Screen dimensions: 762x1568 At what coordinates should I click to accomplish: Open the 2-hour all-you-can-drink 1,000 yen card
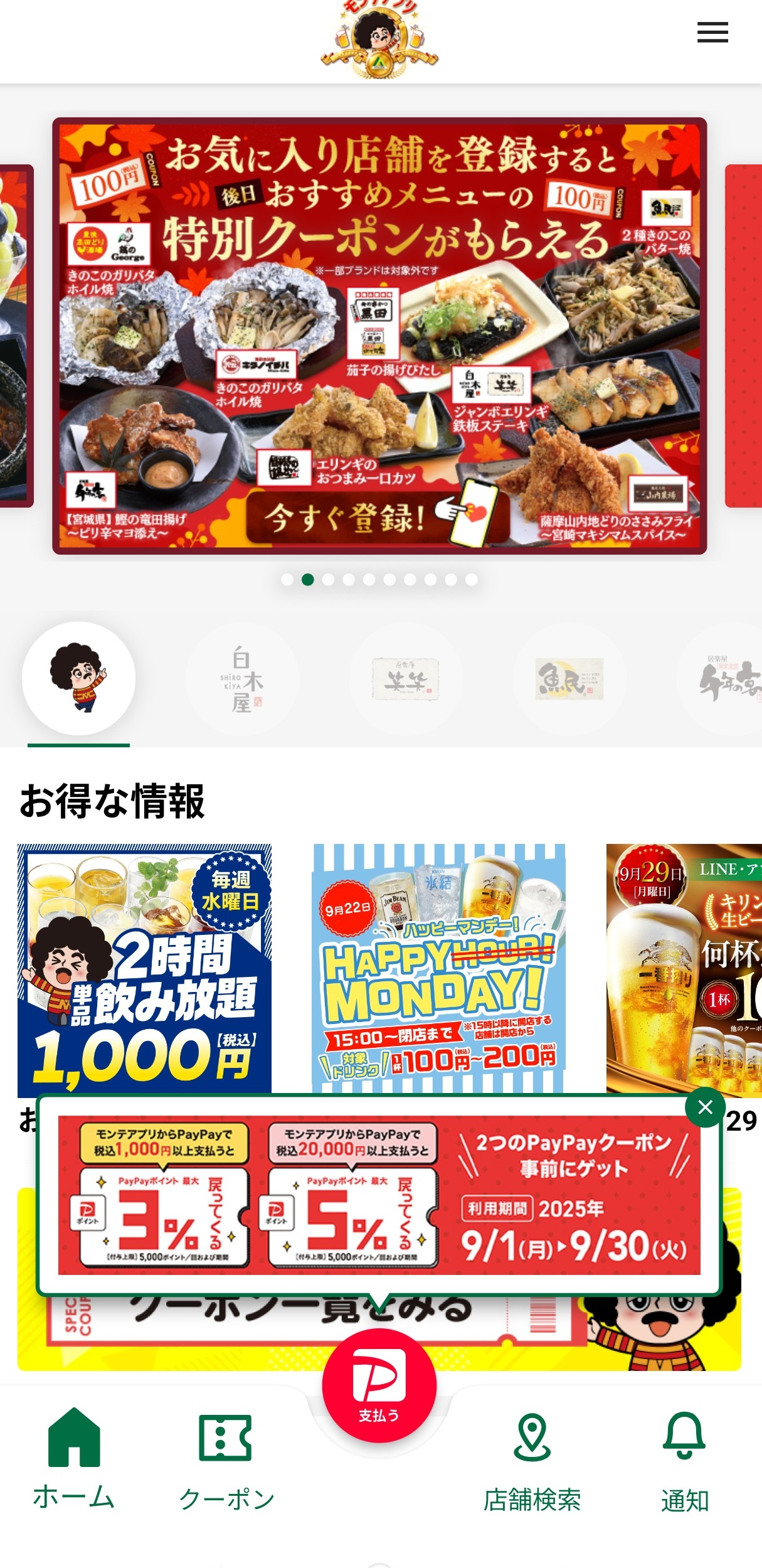(x=144, y=970)
